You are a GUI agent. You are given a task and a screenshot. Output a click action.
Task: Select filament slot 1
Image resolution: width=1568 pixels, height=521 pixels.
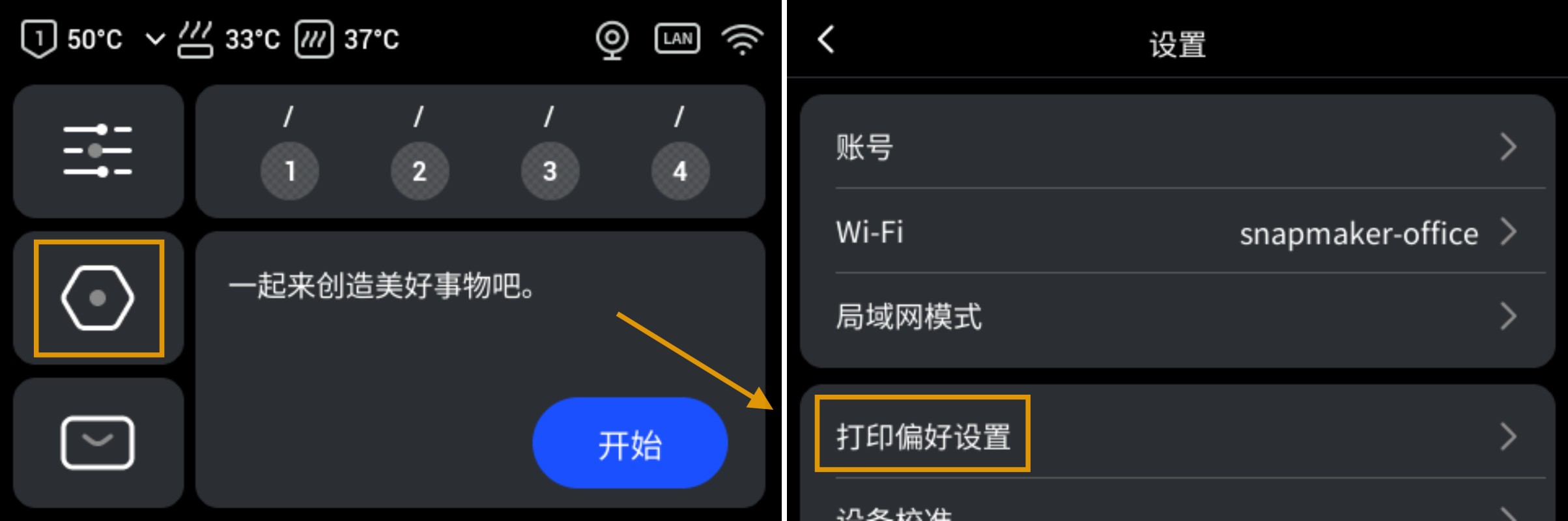pyautogui.click(x=290, y=171)
